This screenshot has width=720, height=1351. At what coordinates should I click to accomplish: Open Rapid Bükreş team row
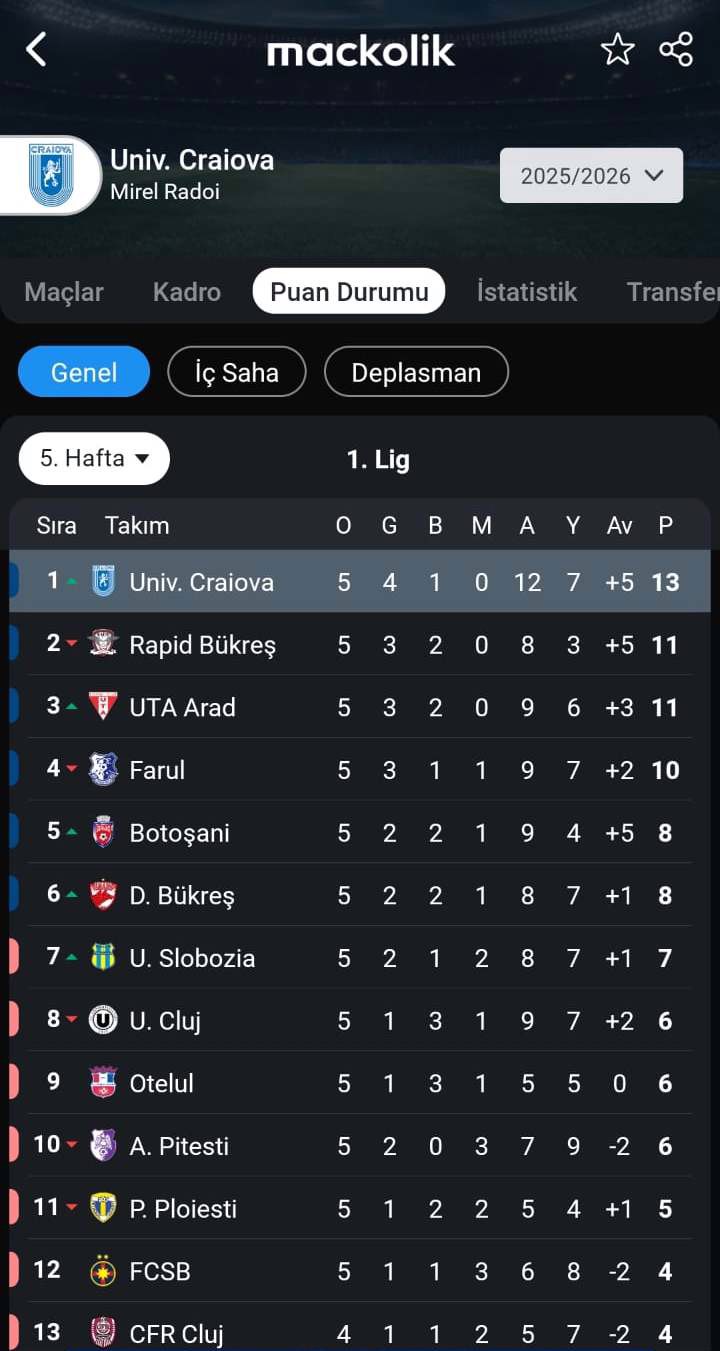360,644
